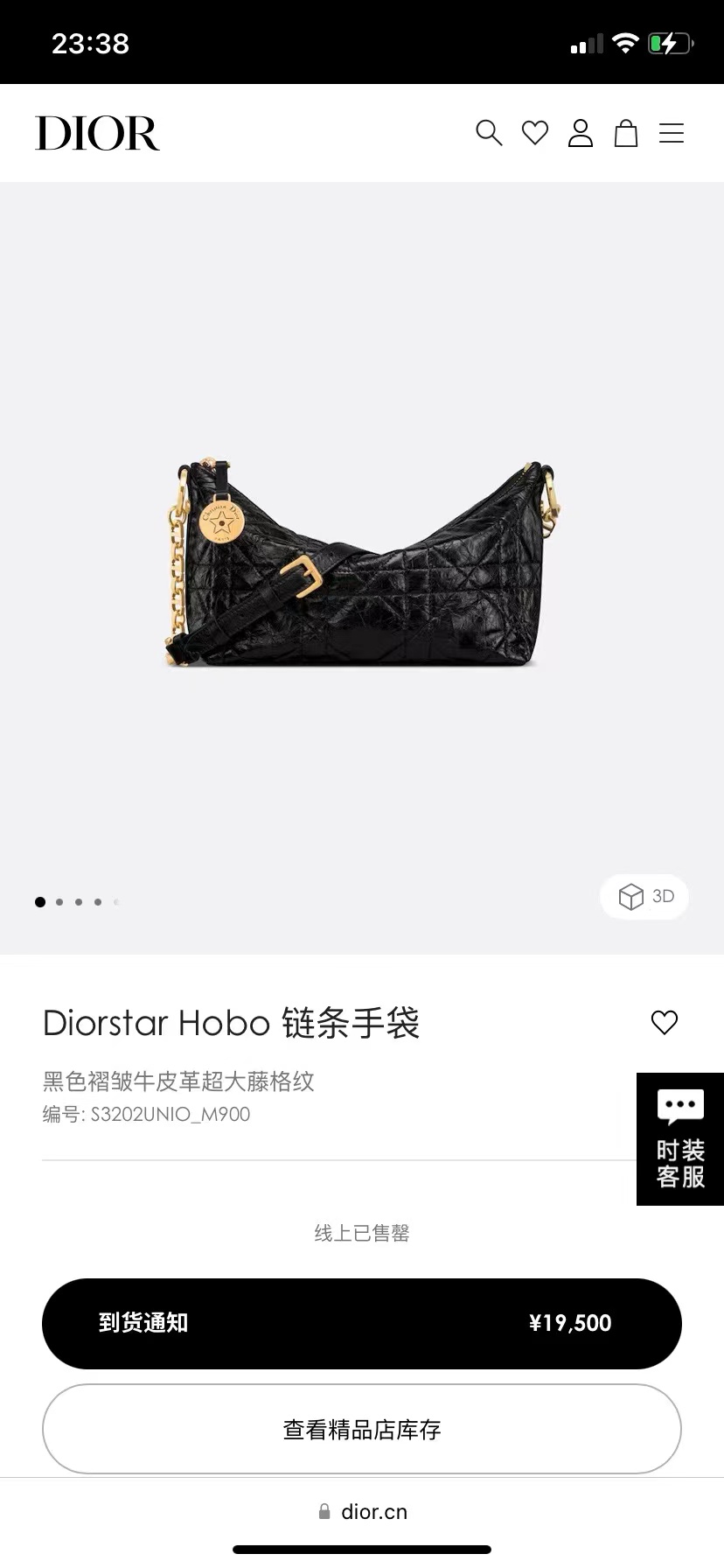View the bag in 3D
This screenshot has width=724, height=1568.
645,897
